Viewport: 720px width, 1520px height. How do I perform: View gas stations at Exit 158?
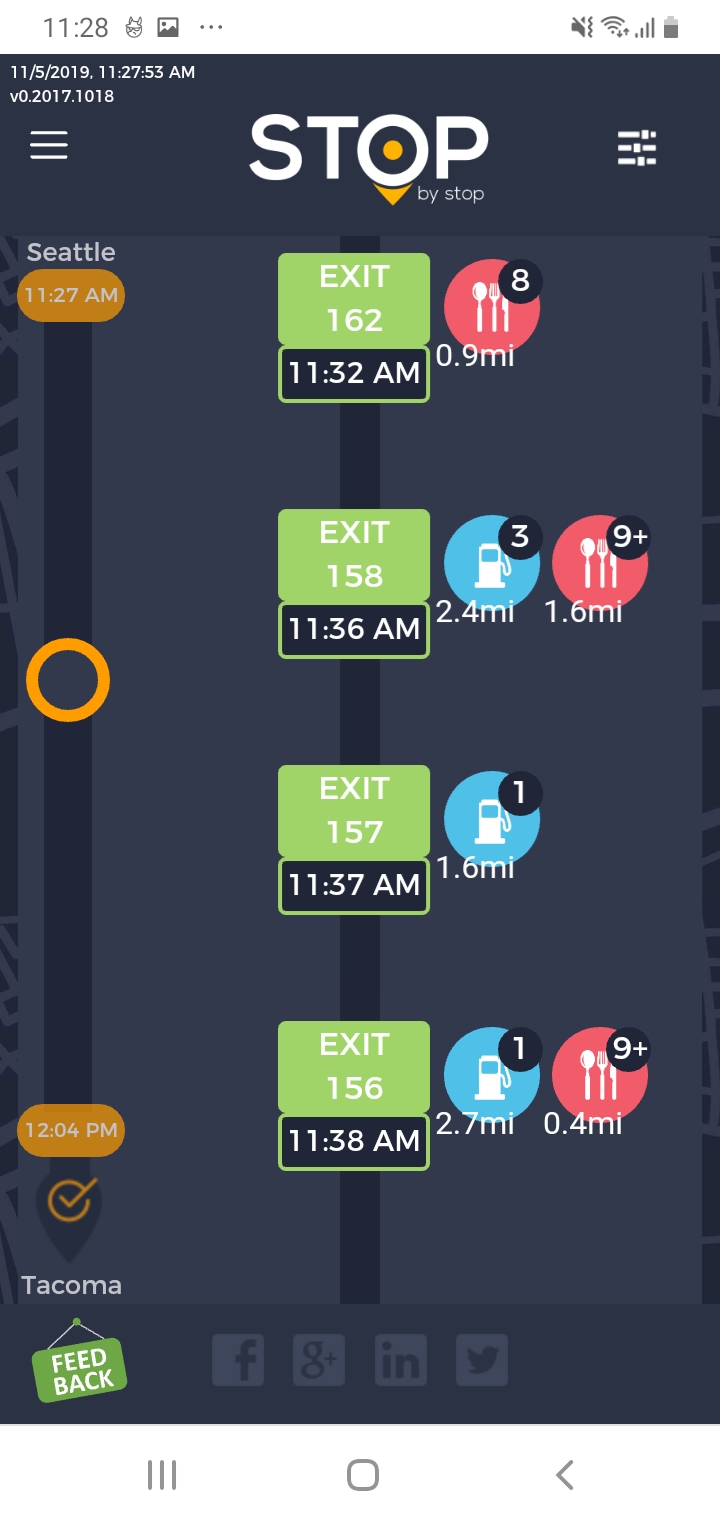(x=491, y=564)
